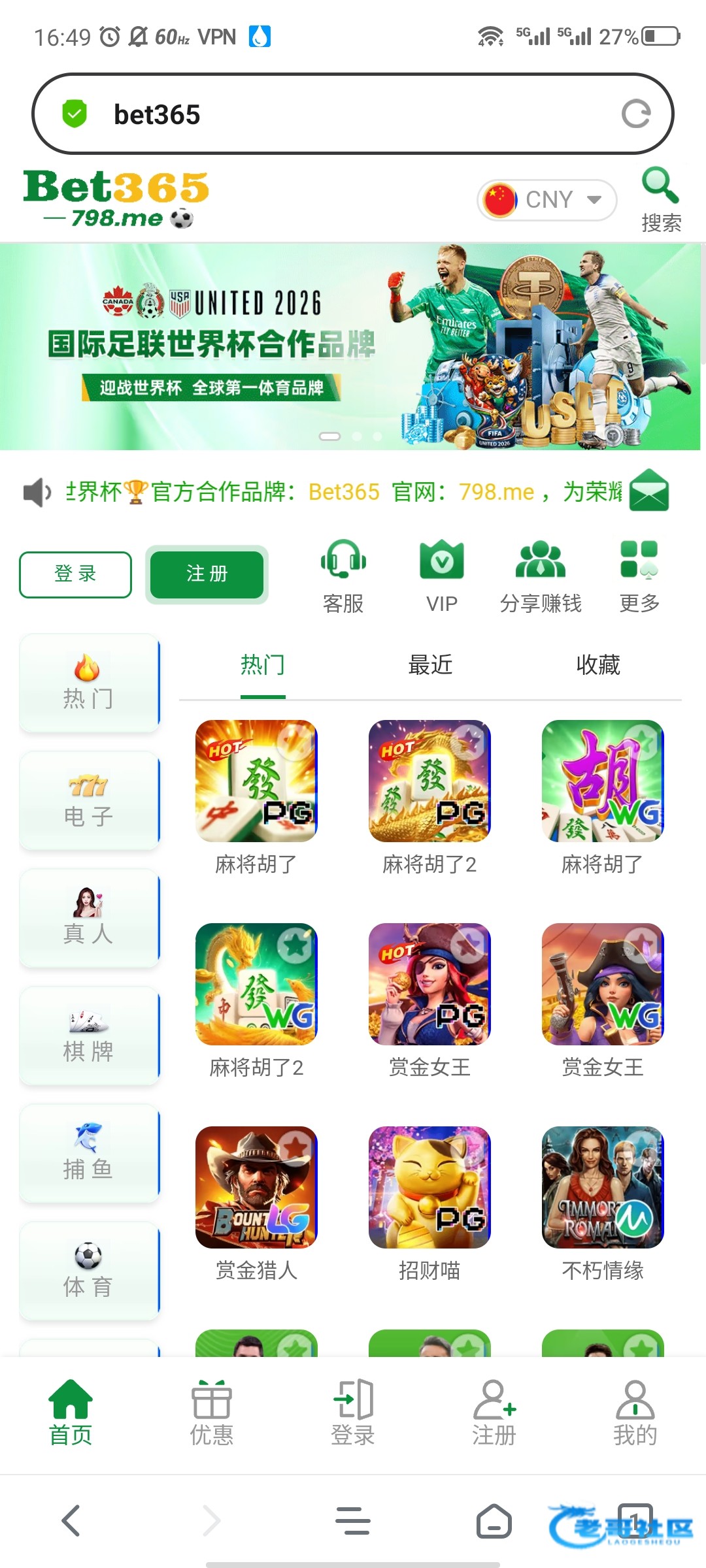Open the green mail envelope icon
Screen dimensions: 706x1568
[649, 490]
